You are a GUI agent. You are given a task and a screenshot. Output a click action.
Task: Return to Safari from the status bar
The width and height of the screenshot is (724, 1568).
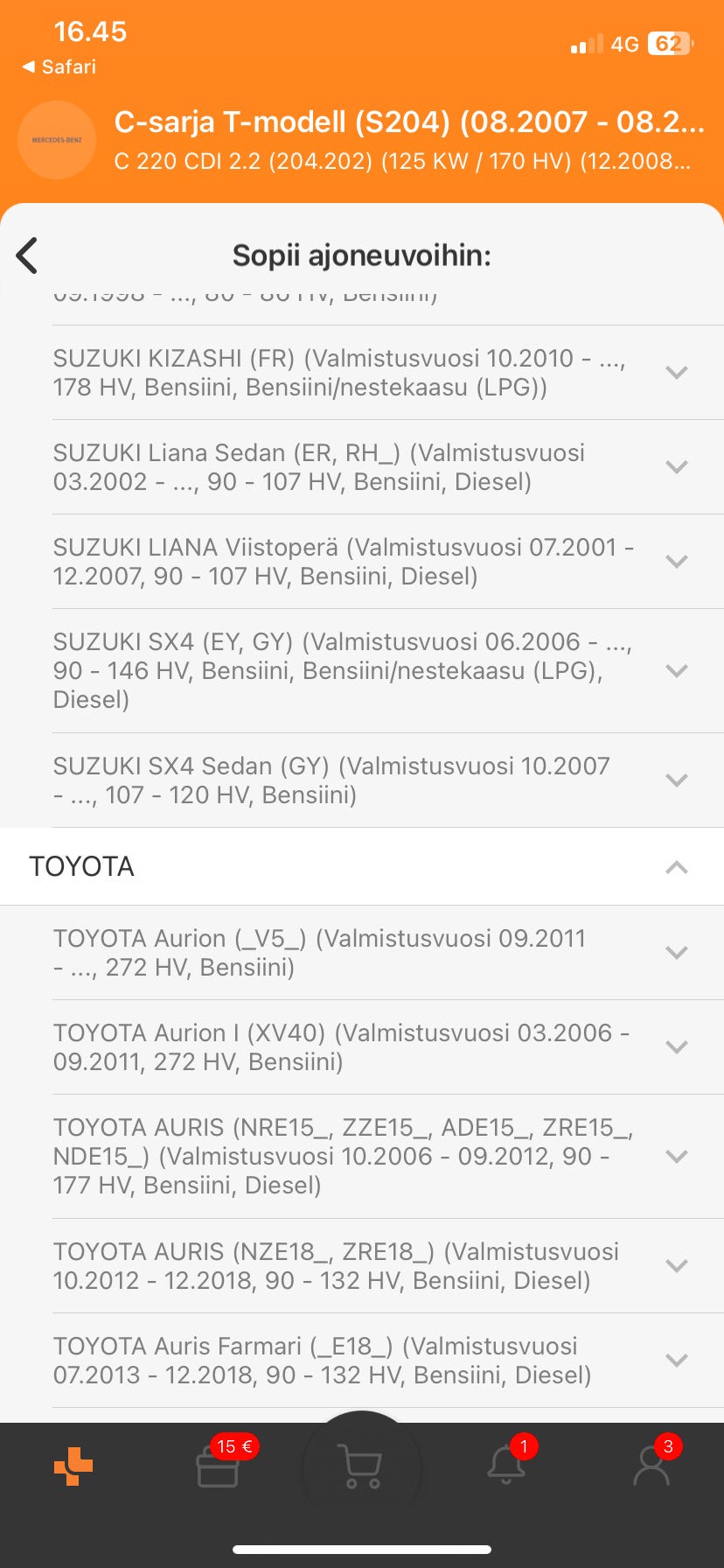(59, 66)
